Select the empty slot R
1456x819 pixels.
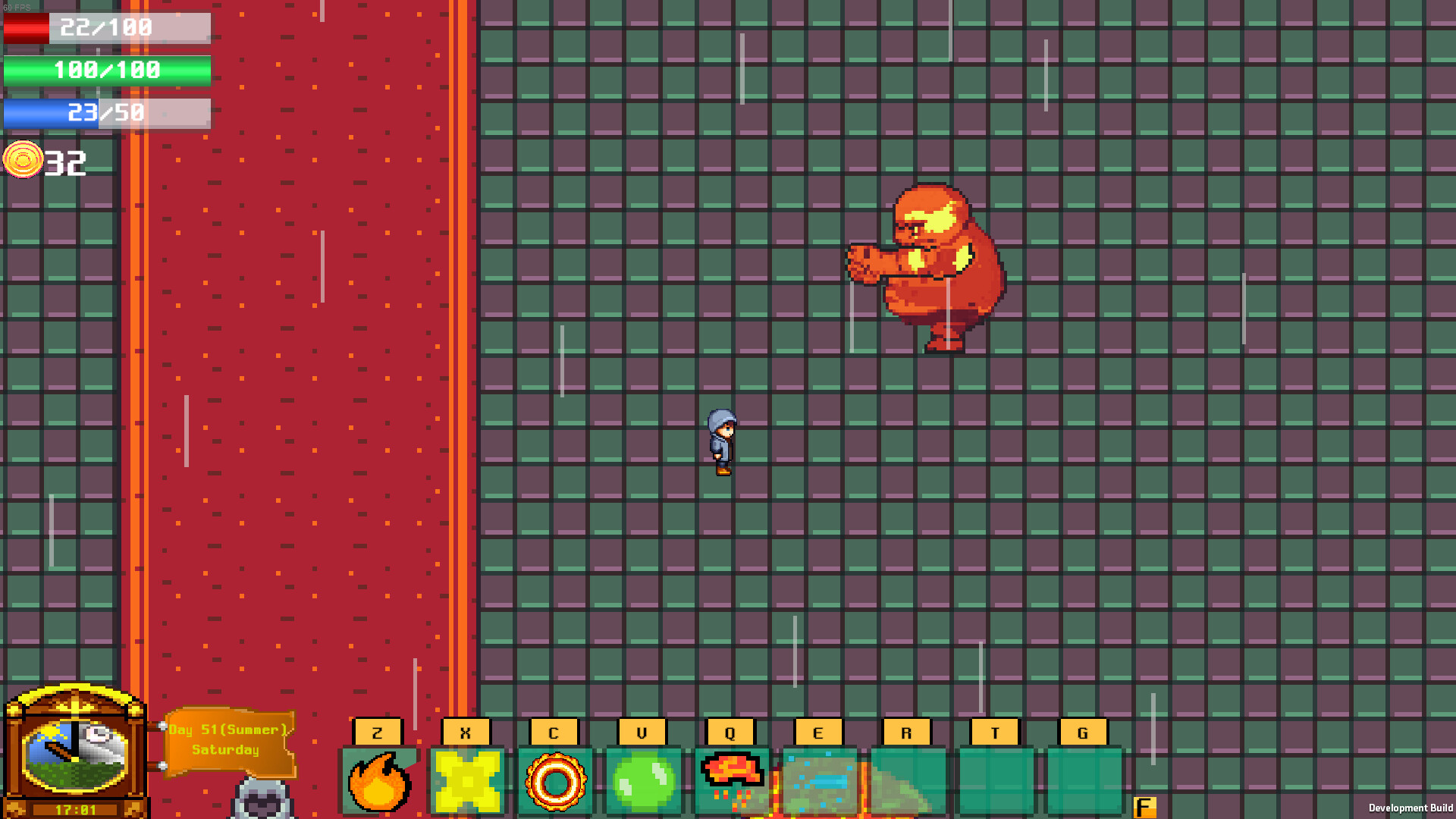click(x=908, y=781)
